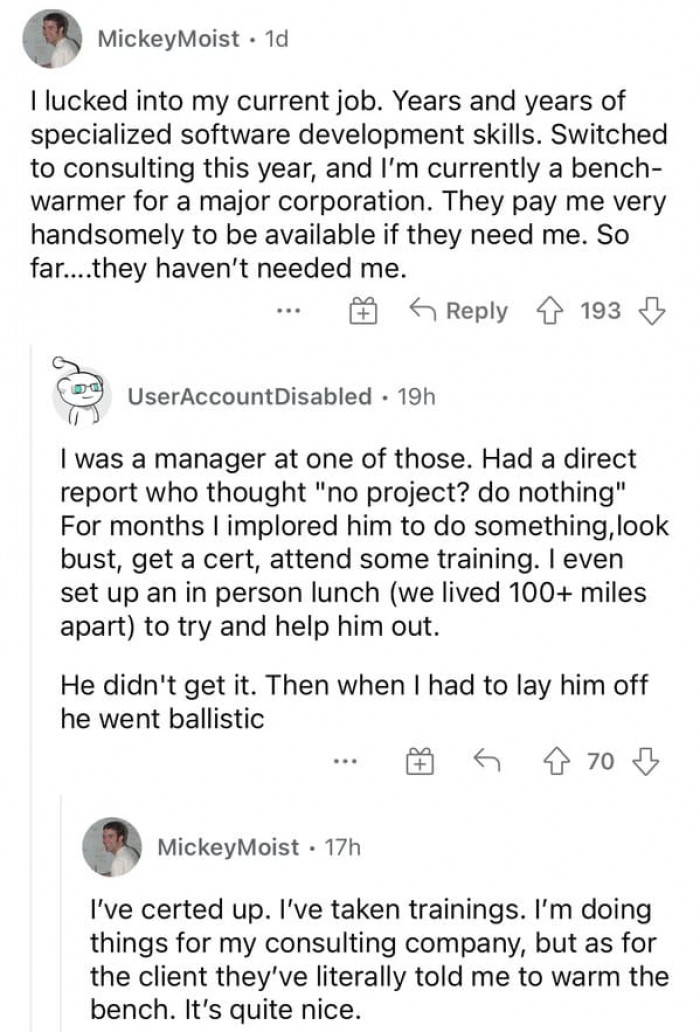Give an award to UserAccountDisabled's comment

point(419,762)
